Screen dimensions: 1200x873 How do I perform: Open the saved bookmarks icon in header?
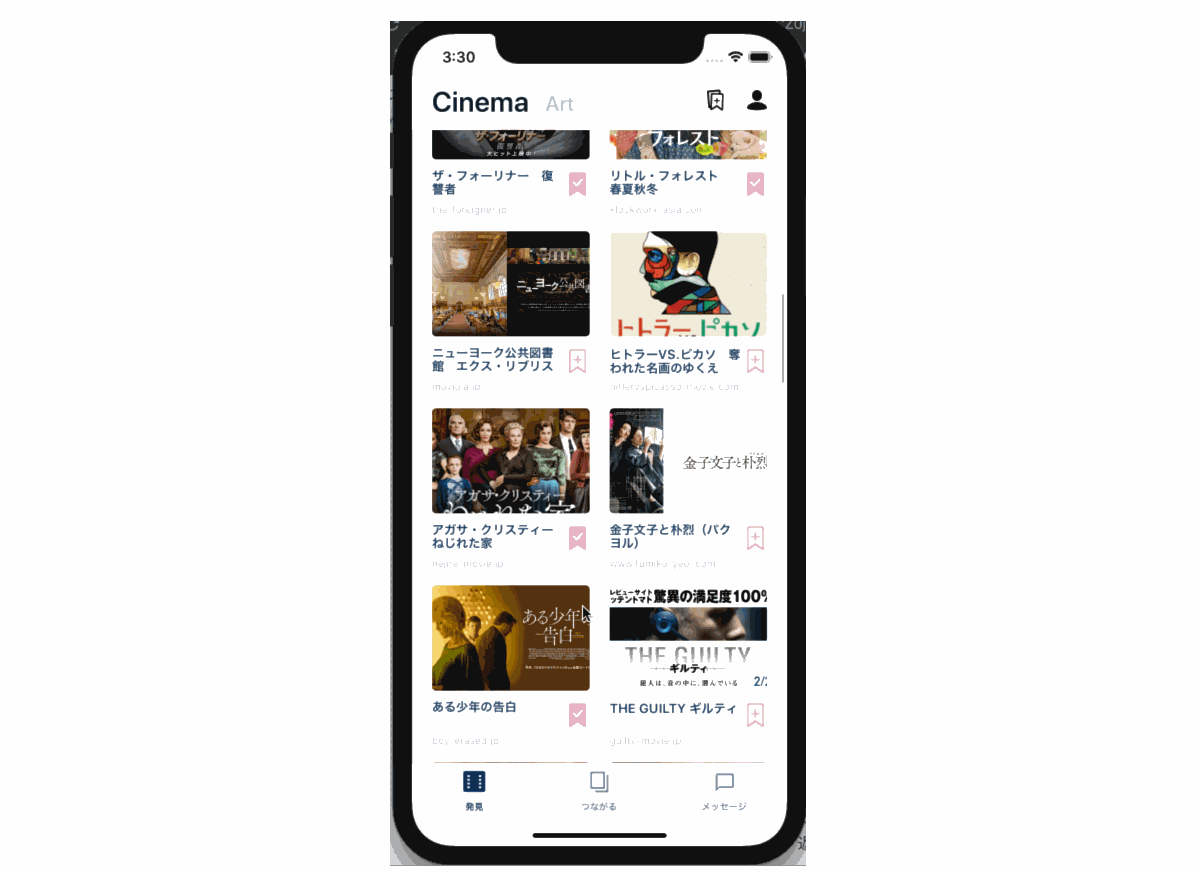pyautogui.click(x=715, y=100)
